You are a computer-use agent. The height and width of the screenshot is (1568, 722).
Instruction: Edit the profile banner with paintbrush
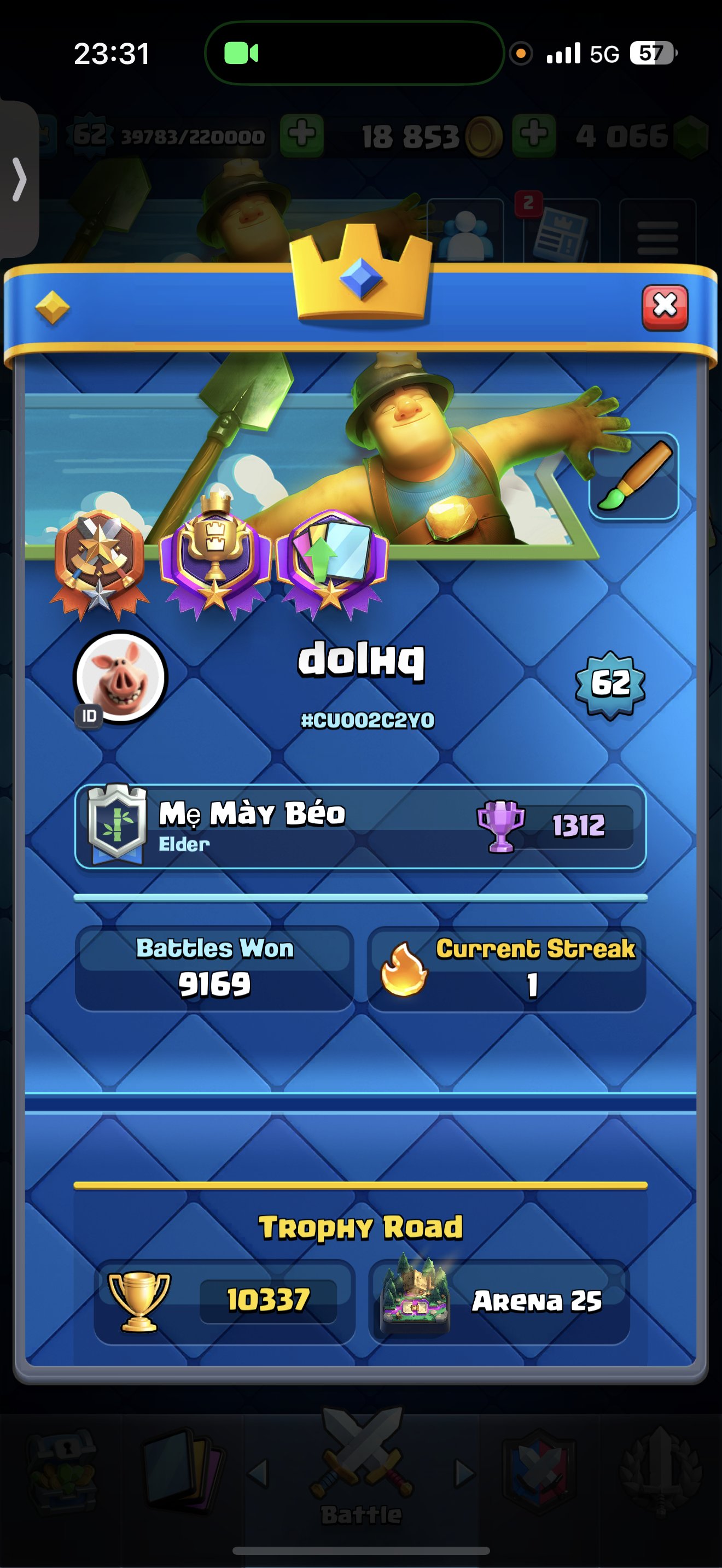click(x=634, y=477)
